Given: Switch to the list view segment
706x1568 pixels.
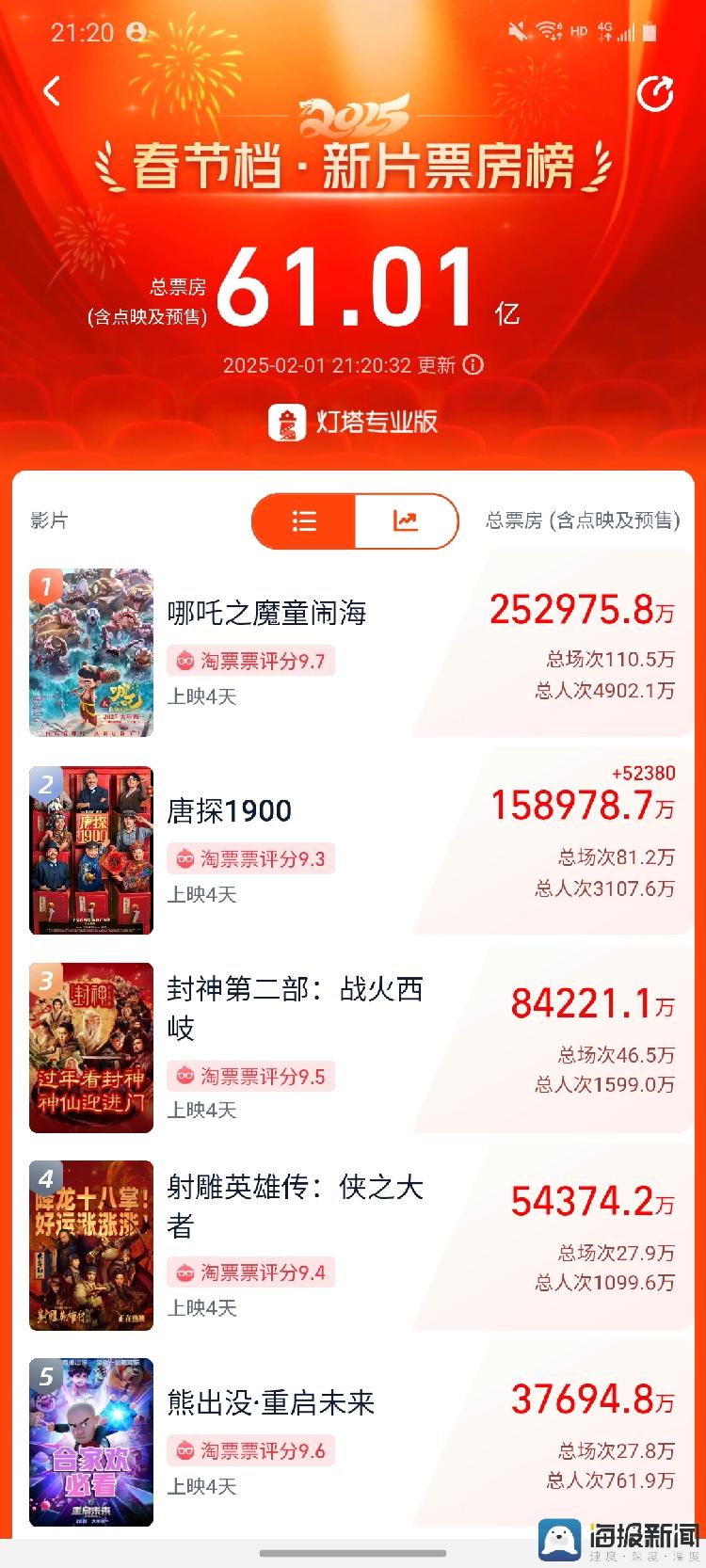Looking at the screenshot, I should click(x=304, y=520).
